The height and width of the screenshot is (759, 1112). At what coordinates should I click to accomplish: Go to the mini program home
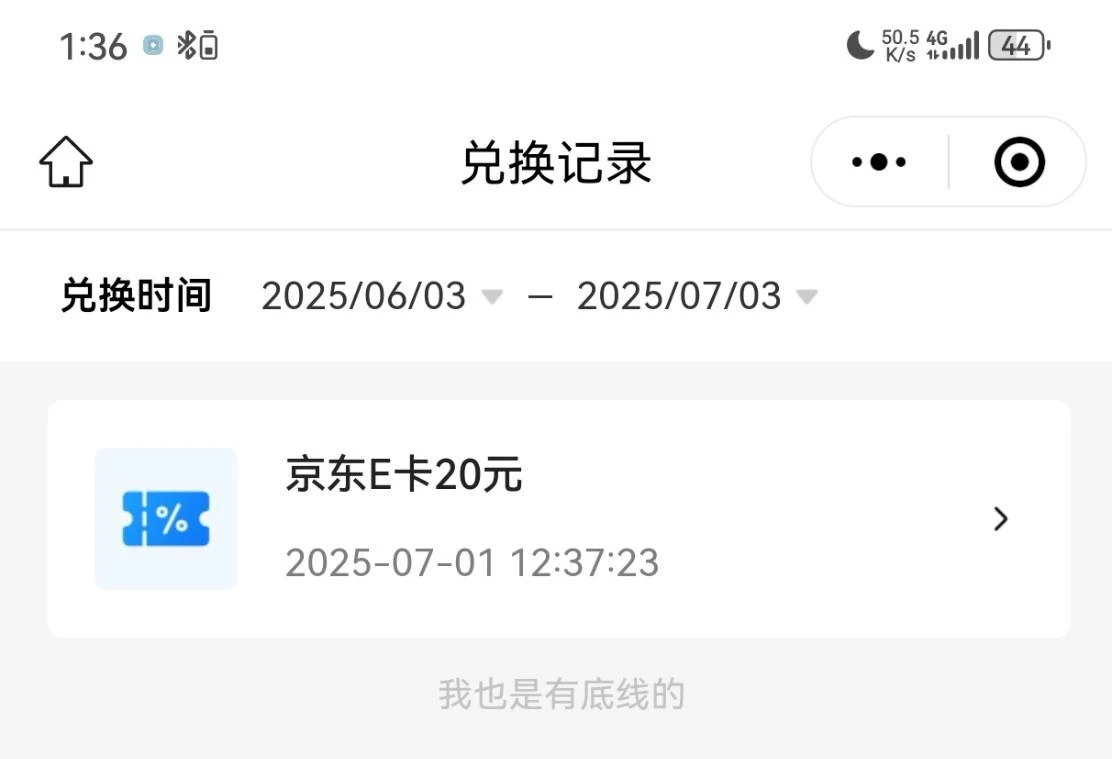(x=66, y=163)
